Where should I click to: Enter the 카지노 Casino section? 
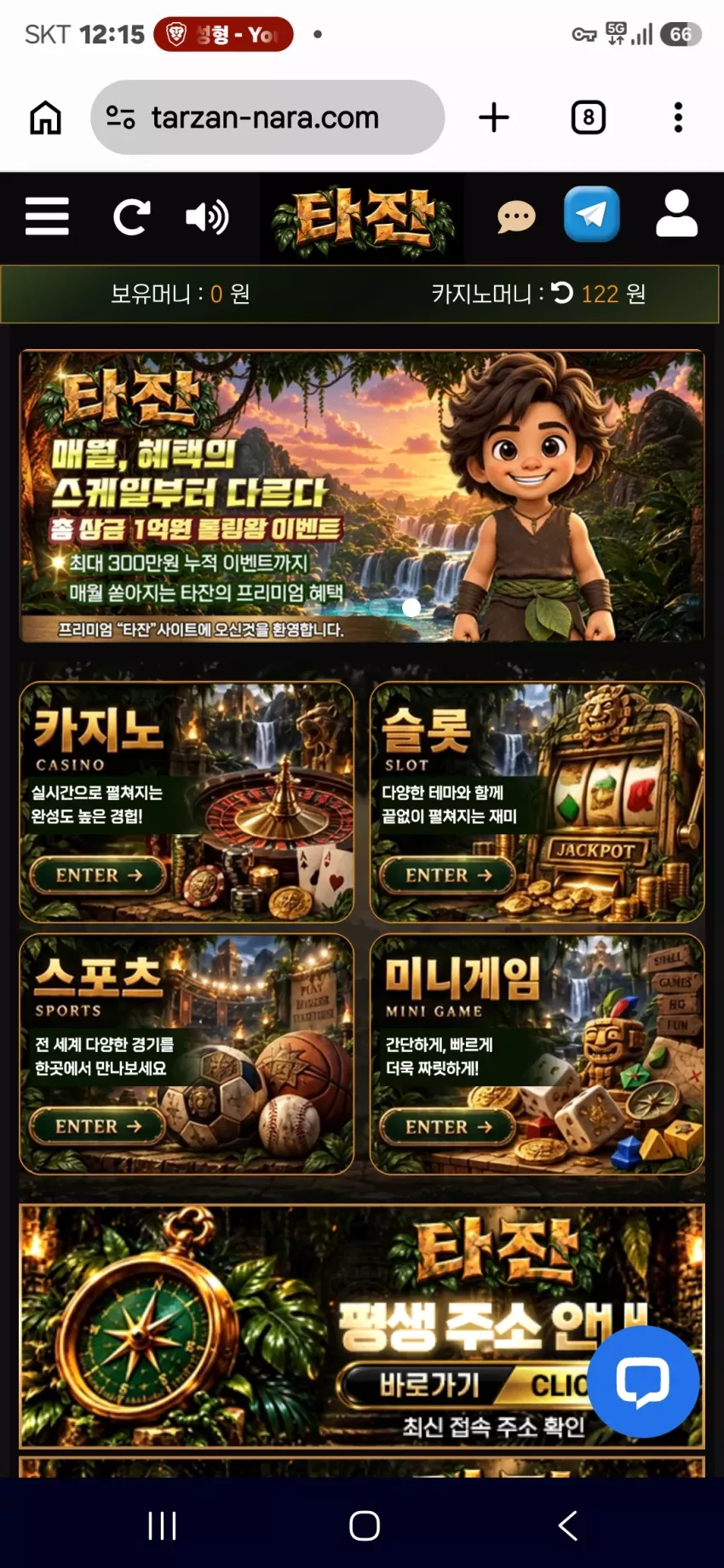click(x=99, y=875)
